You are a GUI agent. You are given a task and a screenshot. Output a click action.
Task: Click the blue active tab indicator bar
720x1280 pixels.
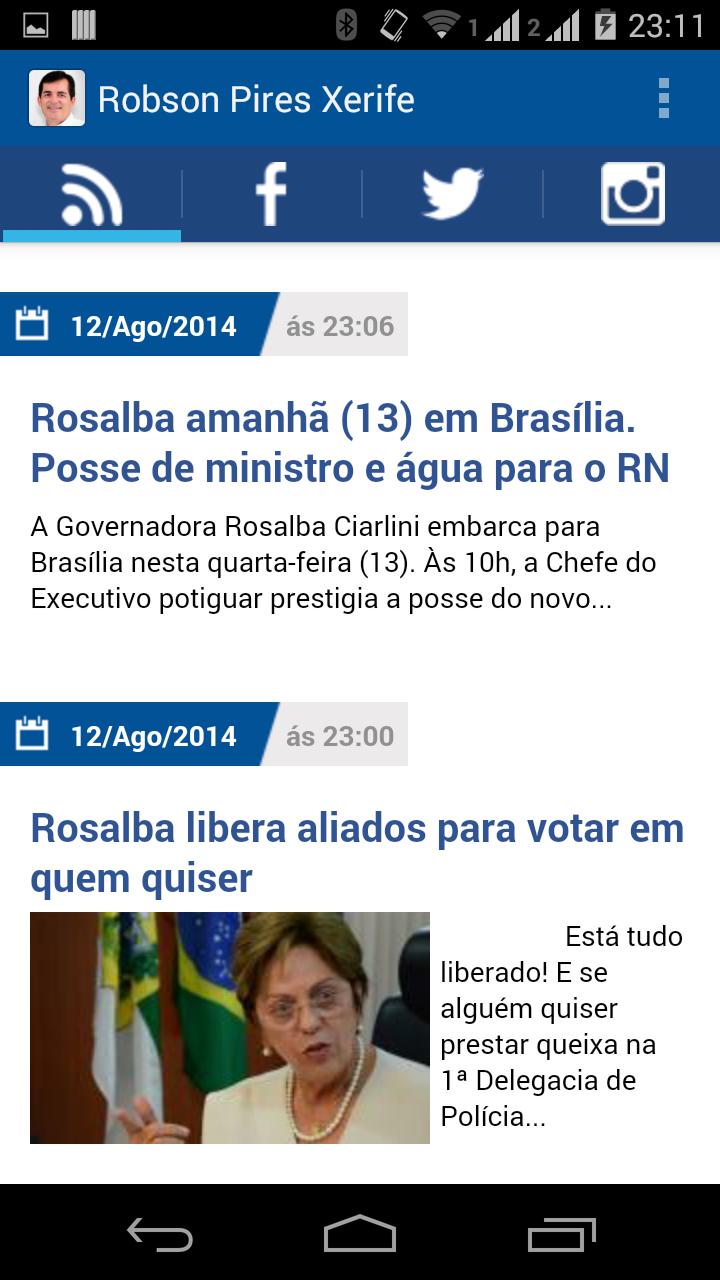click(x=90, y=236)
